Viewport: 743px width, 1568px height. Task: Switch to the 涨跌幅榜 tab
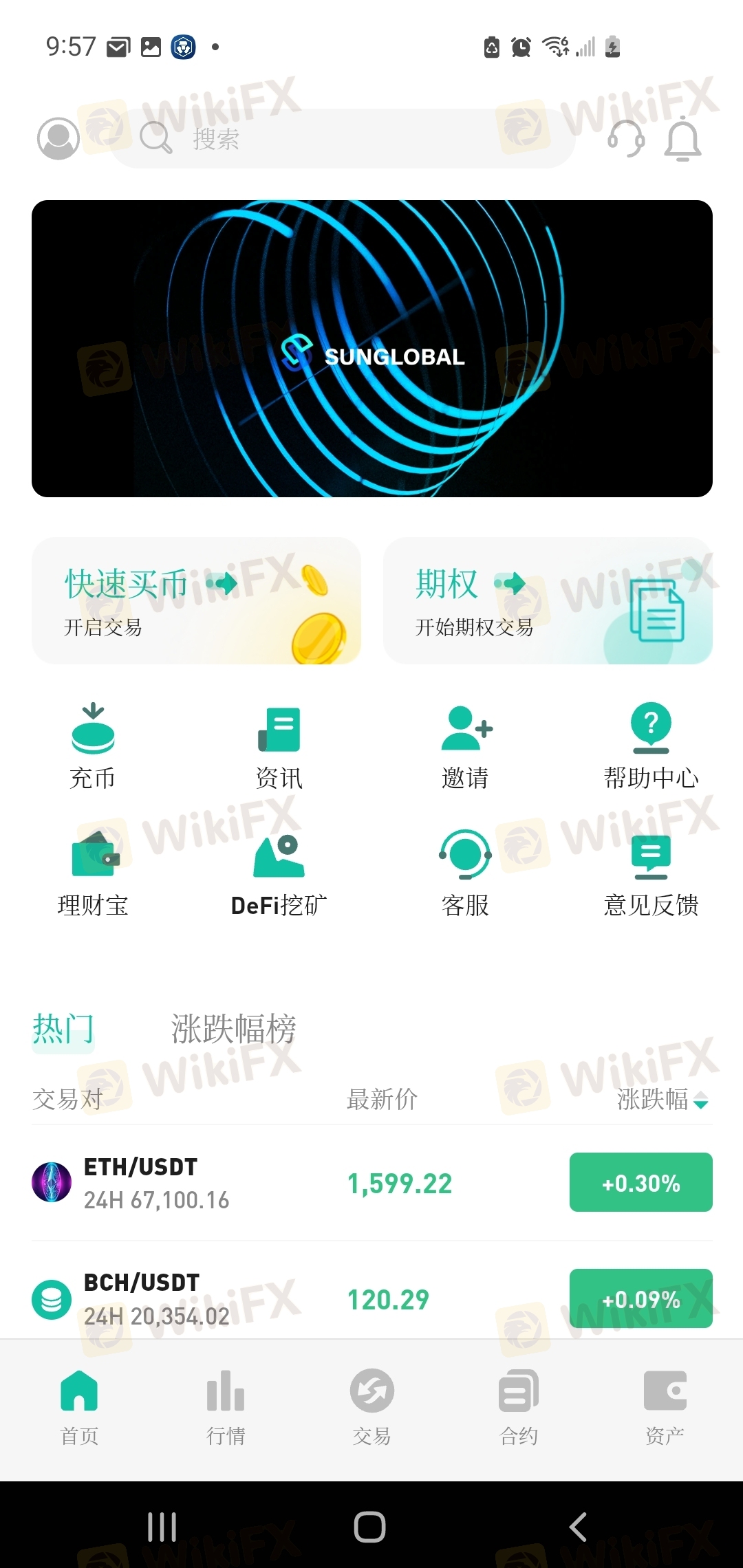233,1030
